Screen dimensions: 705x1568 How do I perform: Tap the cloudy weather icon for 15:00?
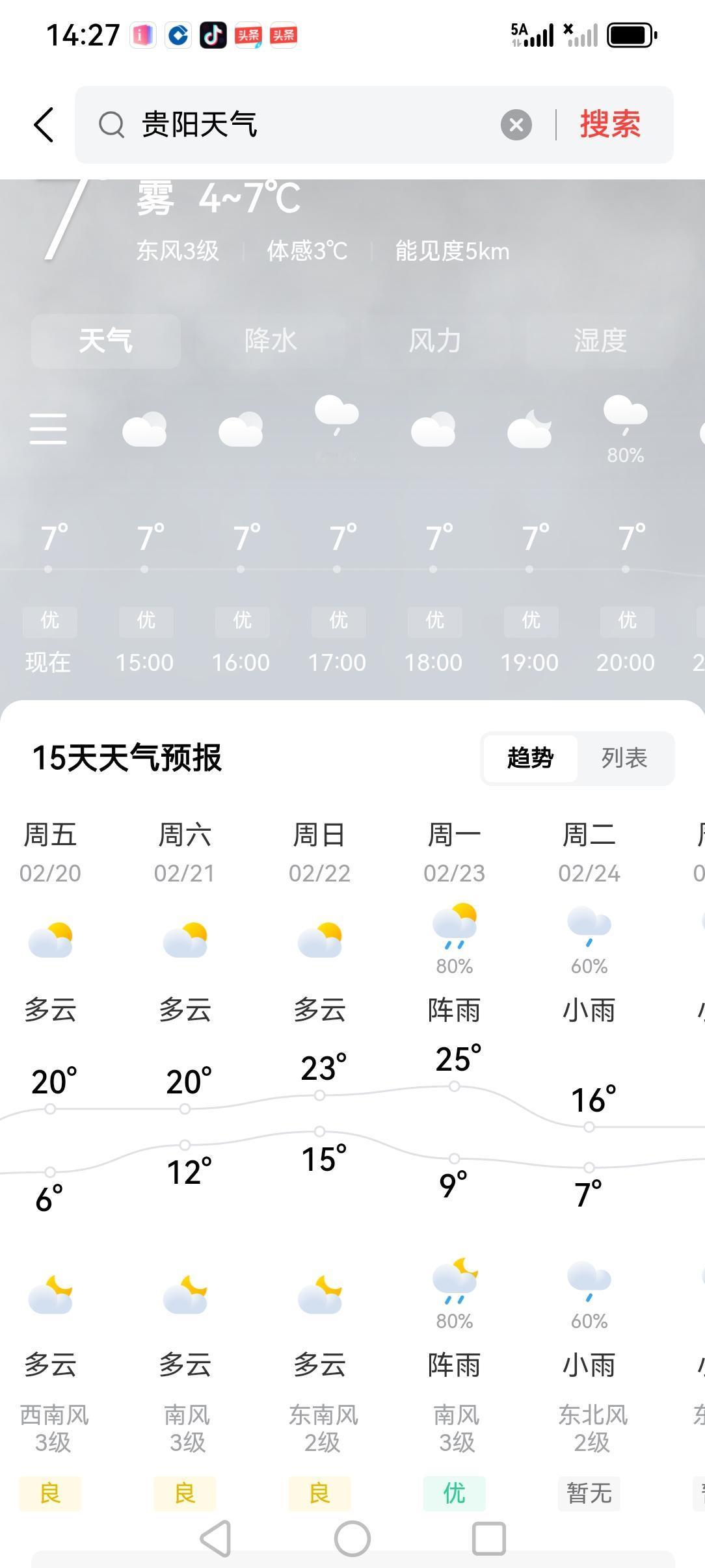coord(145,429)
